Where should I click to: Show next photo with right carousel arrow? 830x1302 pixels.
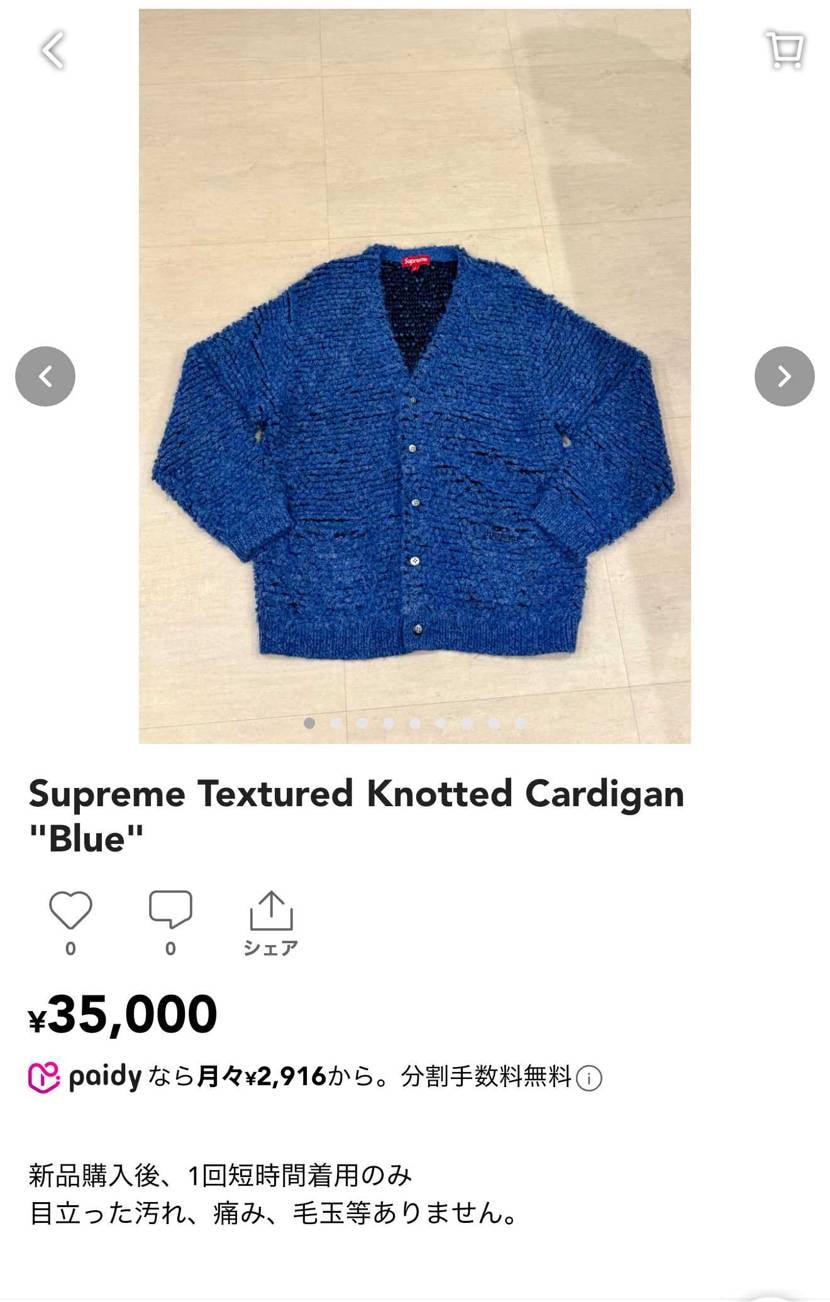pyautogui.click(x=784, y=375)
